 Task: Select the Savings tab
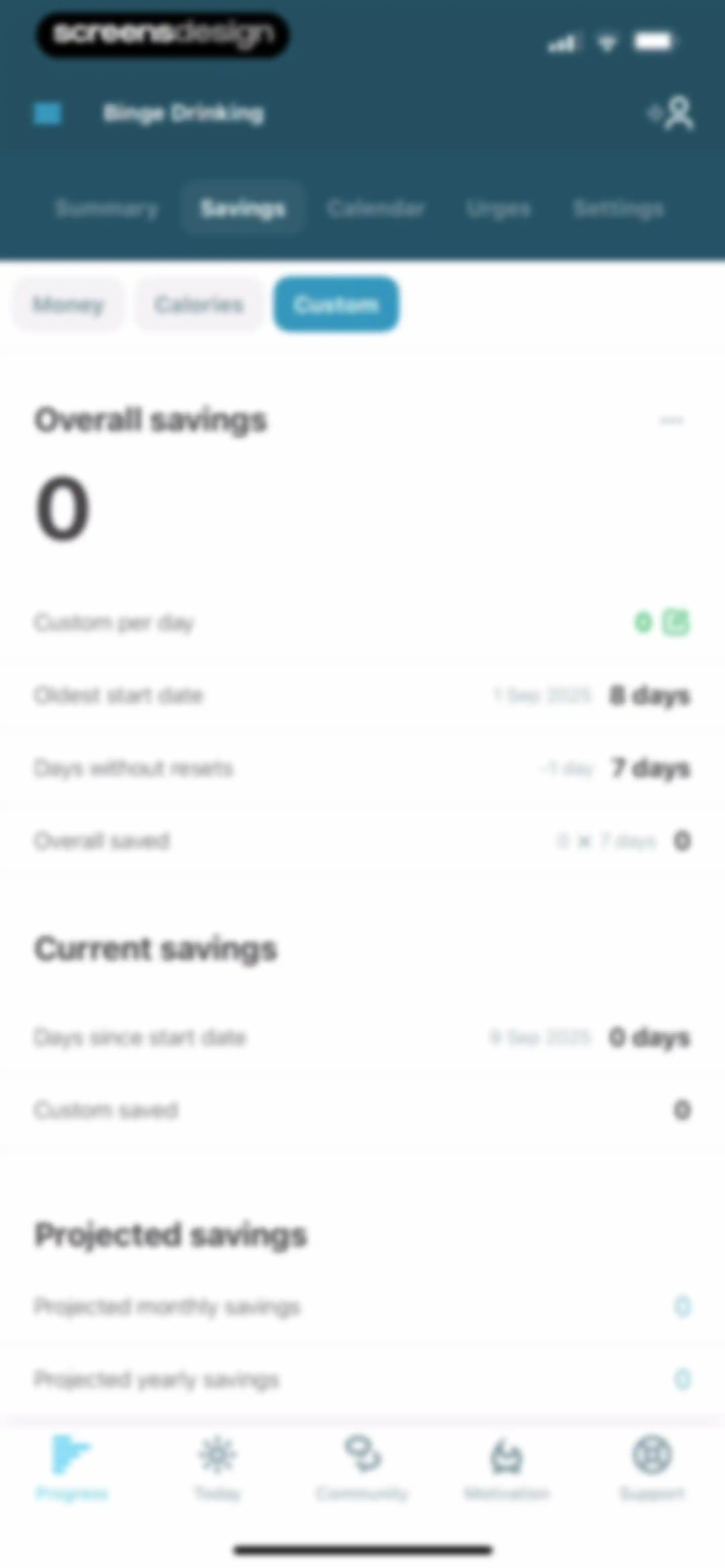pos(243,209)
